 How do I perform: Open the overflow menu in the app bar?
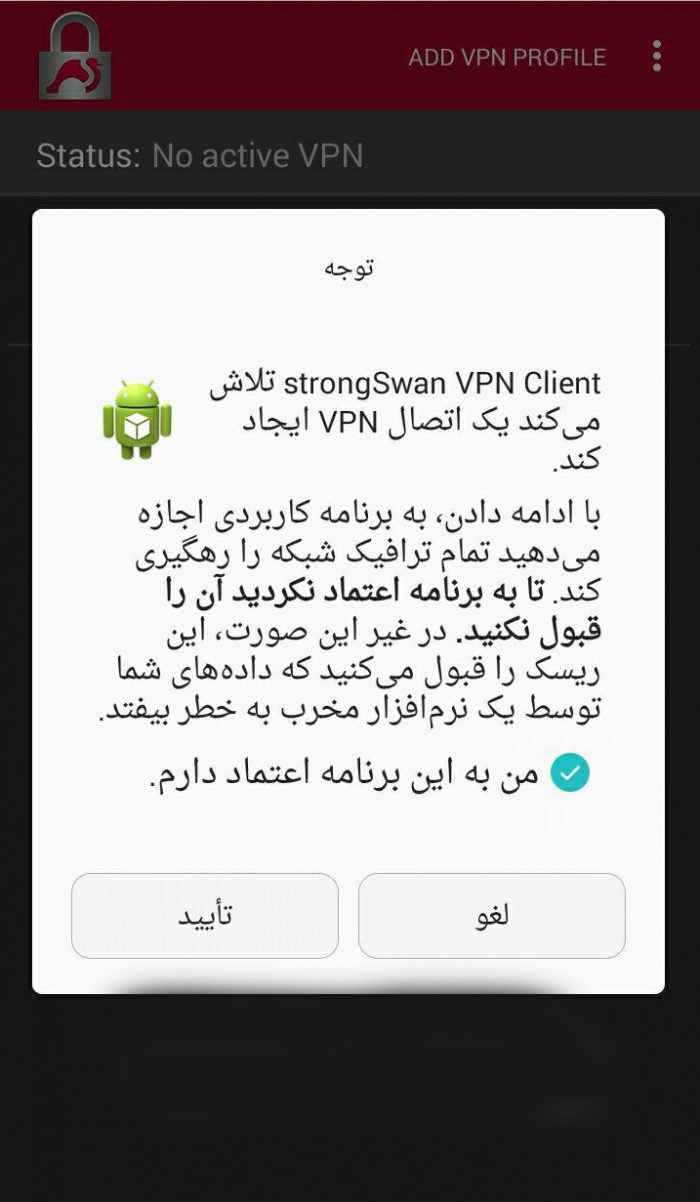656,57
